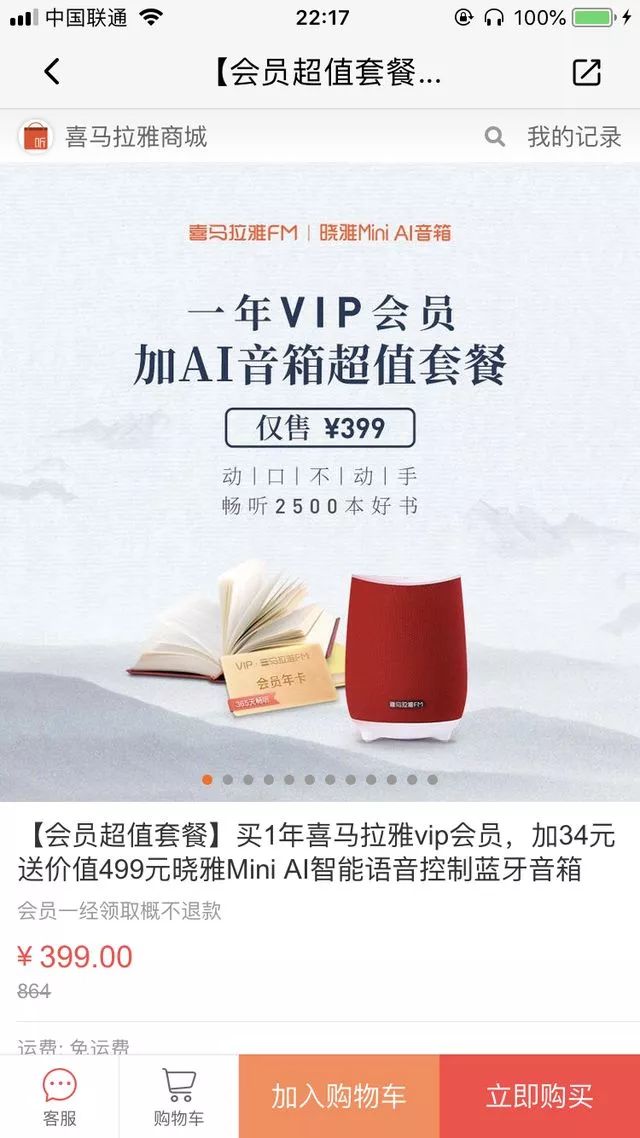Go back using the top-left arrow
640x1138 pixels.
point(52,72)
